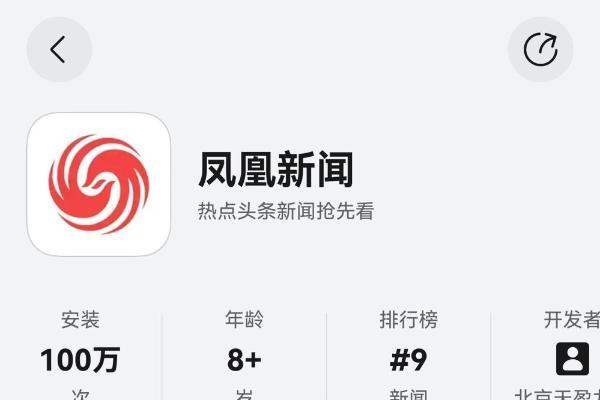Go back using the arrow button
This screenshot has height=400, width=600.
tap(59, 49)
